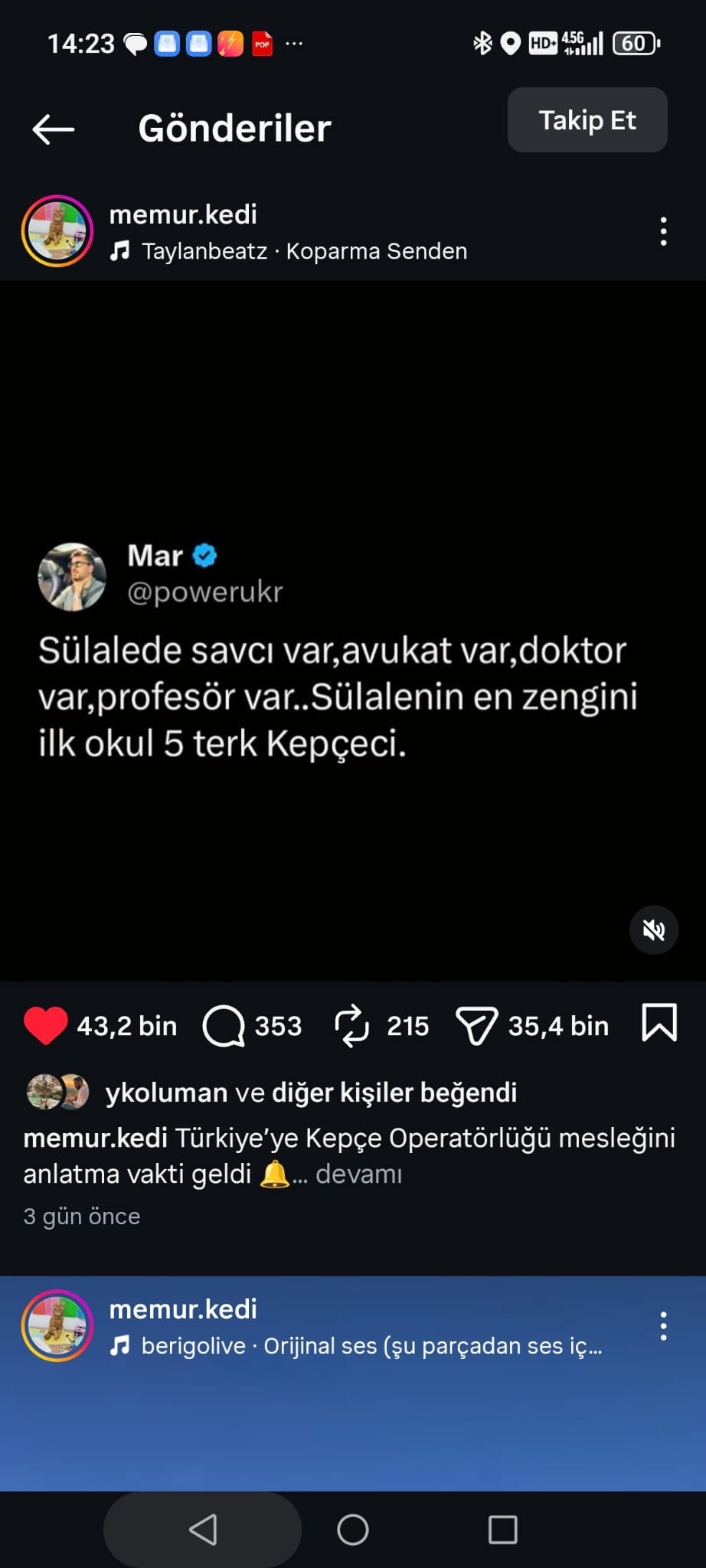Repost the post with 215 reposts
This screenshot has width=706, height=1568.
pos(352,1026)
